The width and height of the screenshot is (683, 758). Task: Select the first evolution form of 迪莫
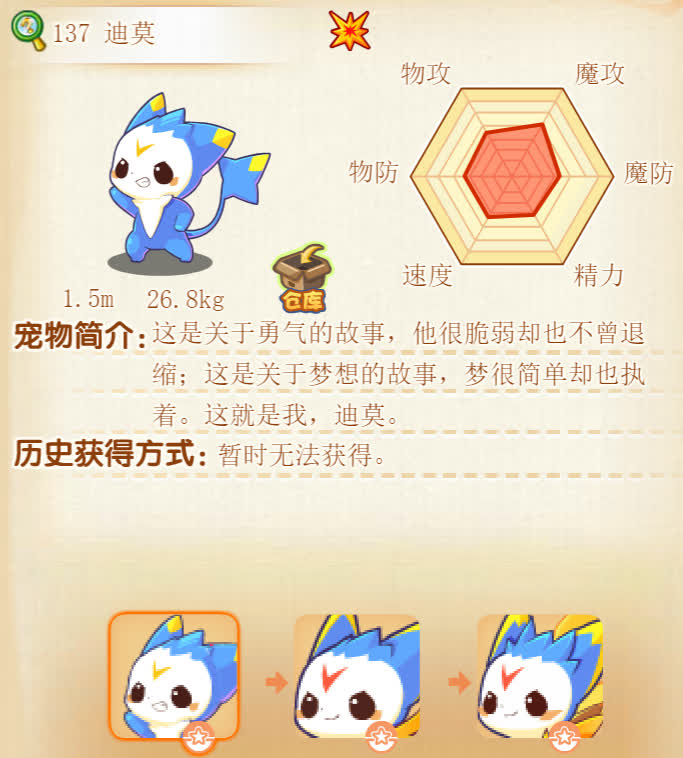click(174, 676)
